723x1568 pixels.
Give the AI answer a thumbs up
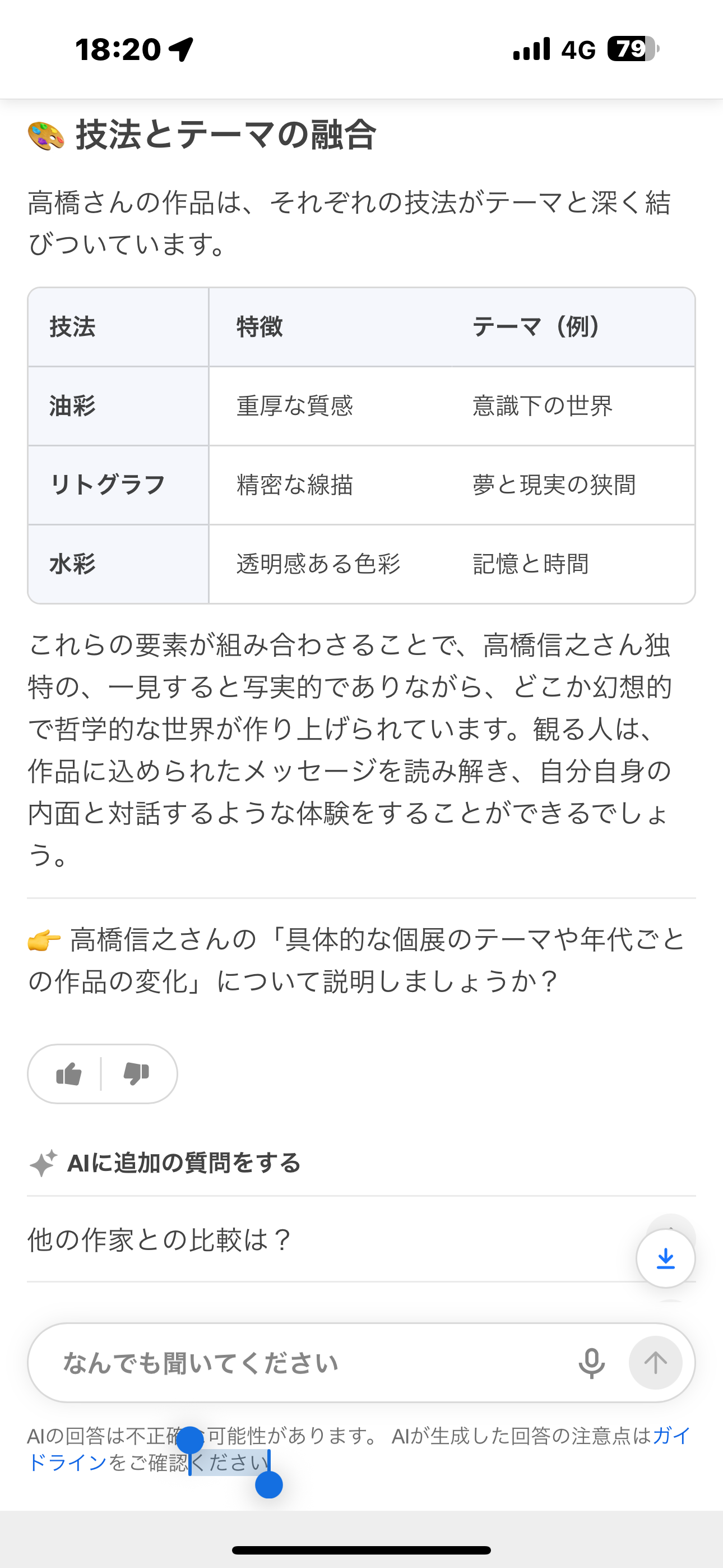(69, 1074)
